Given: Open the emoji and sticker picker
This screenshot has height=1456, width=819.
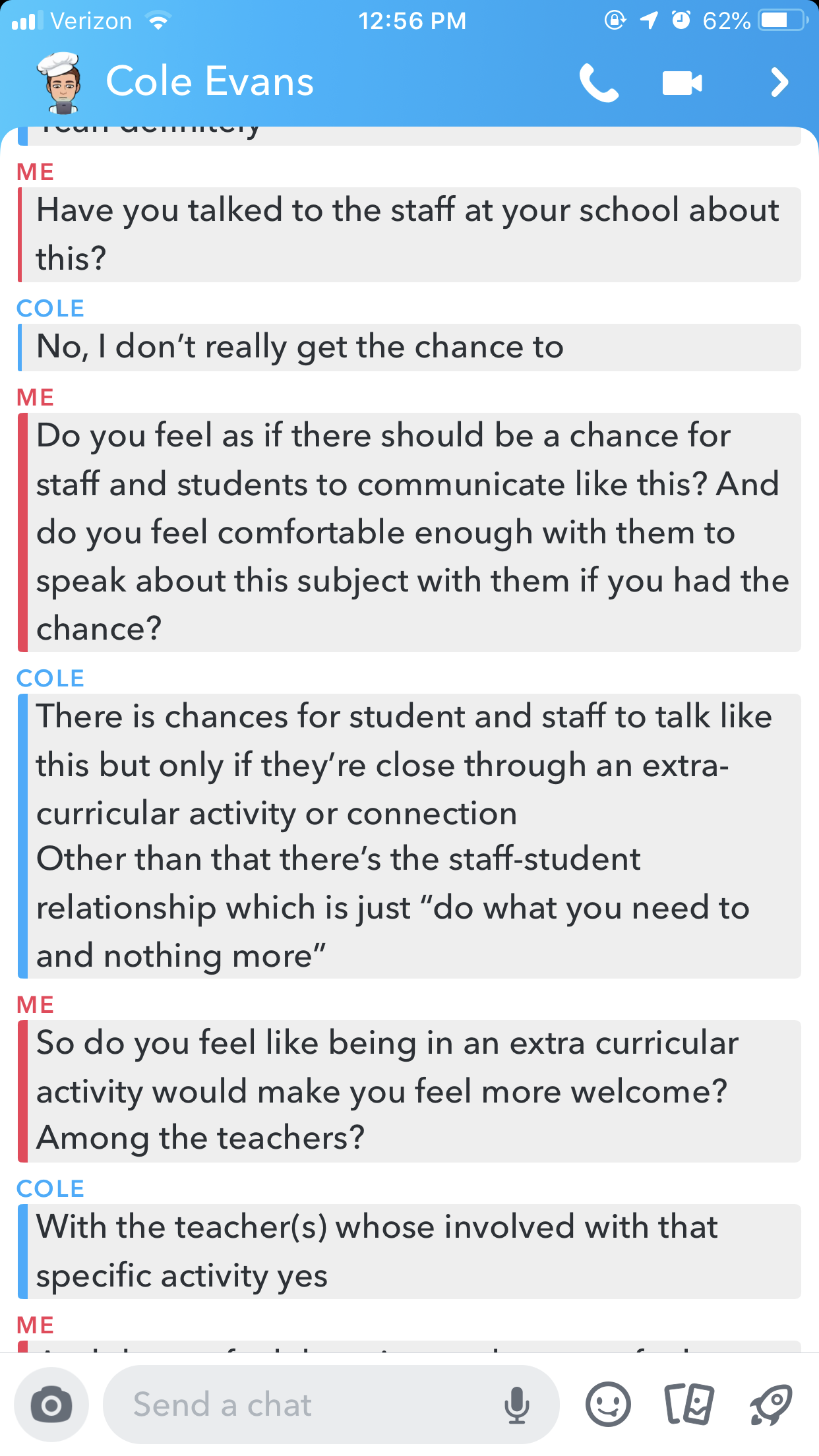Looking at the screenshot, I should (607, 1405).
